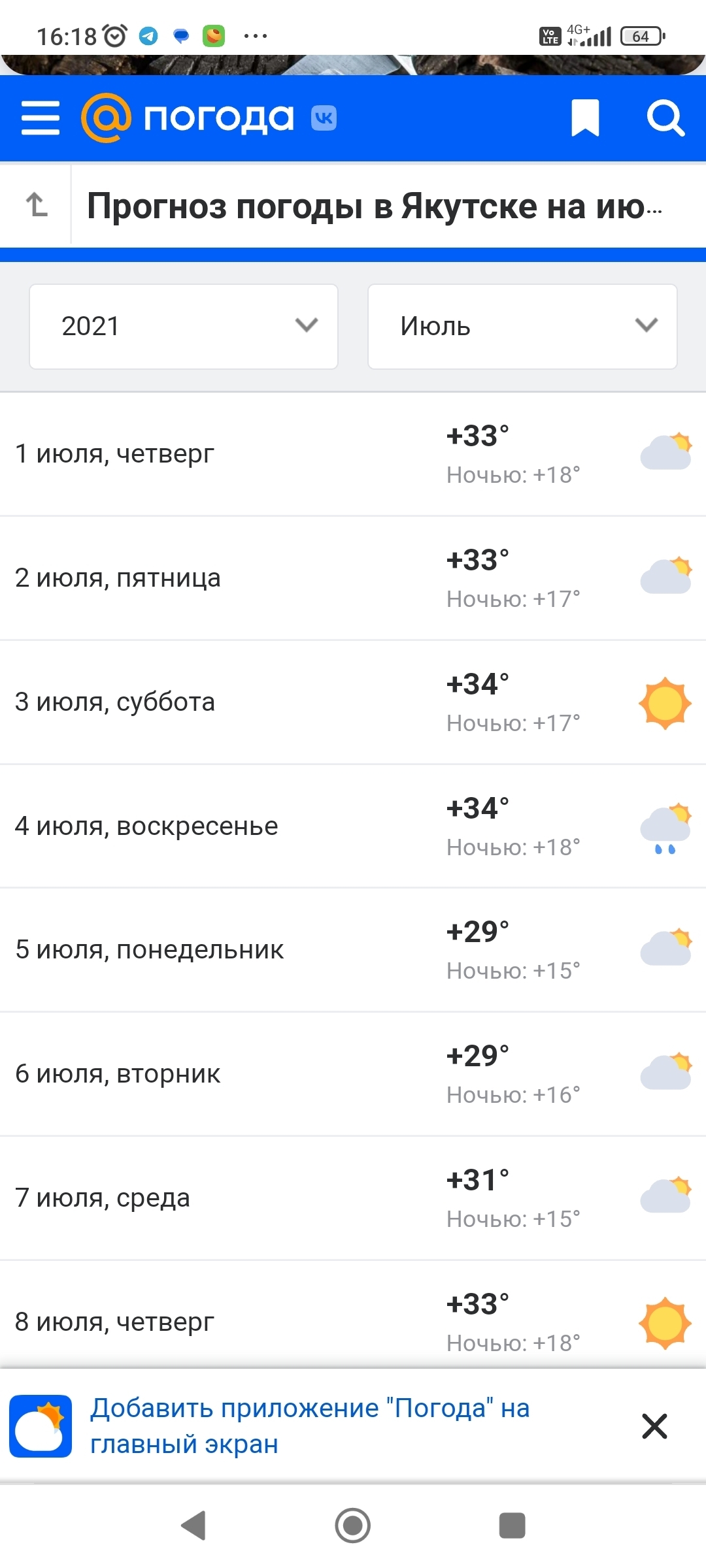Screen dimensions: 706x1568
Task: Tap the up arrow beside the forecast title
Action: coord(37,205)
